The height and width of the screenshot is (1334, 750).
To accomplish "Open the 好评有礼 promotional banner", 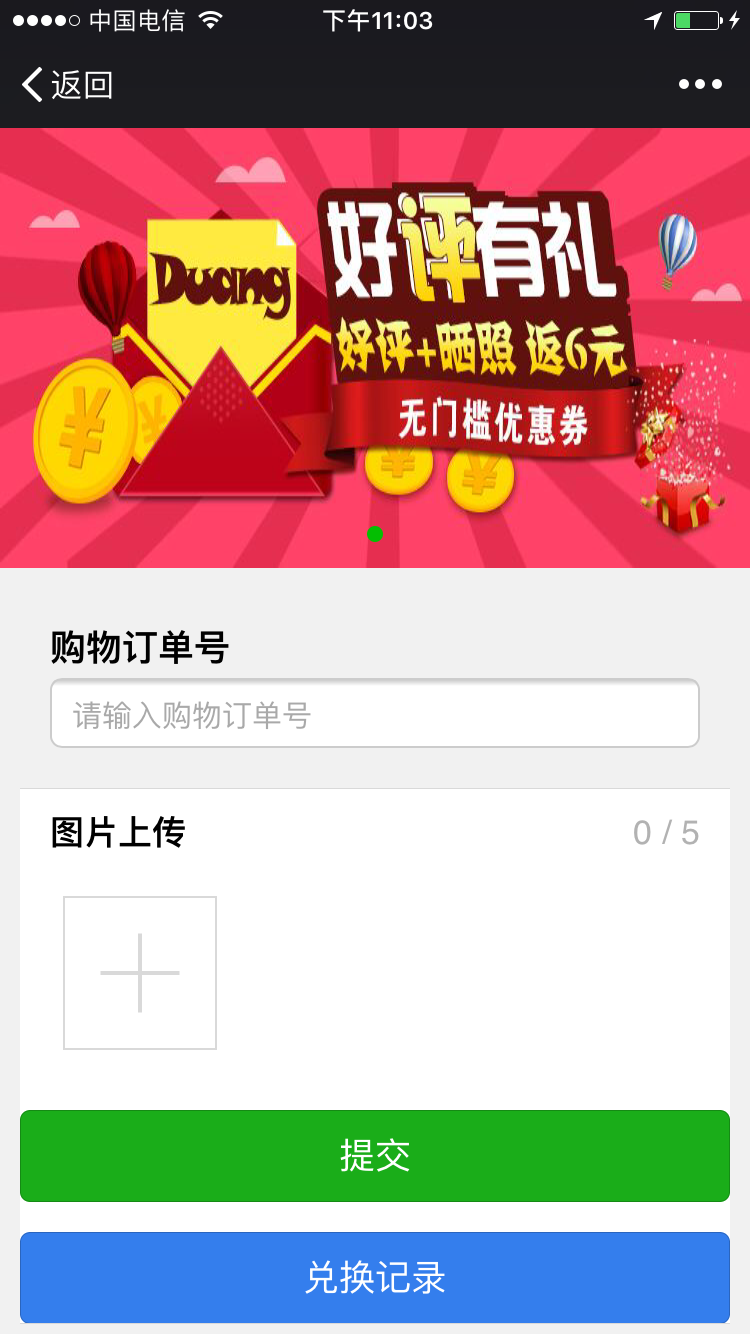I will [375, 348].
